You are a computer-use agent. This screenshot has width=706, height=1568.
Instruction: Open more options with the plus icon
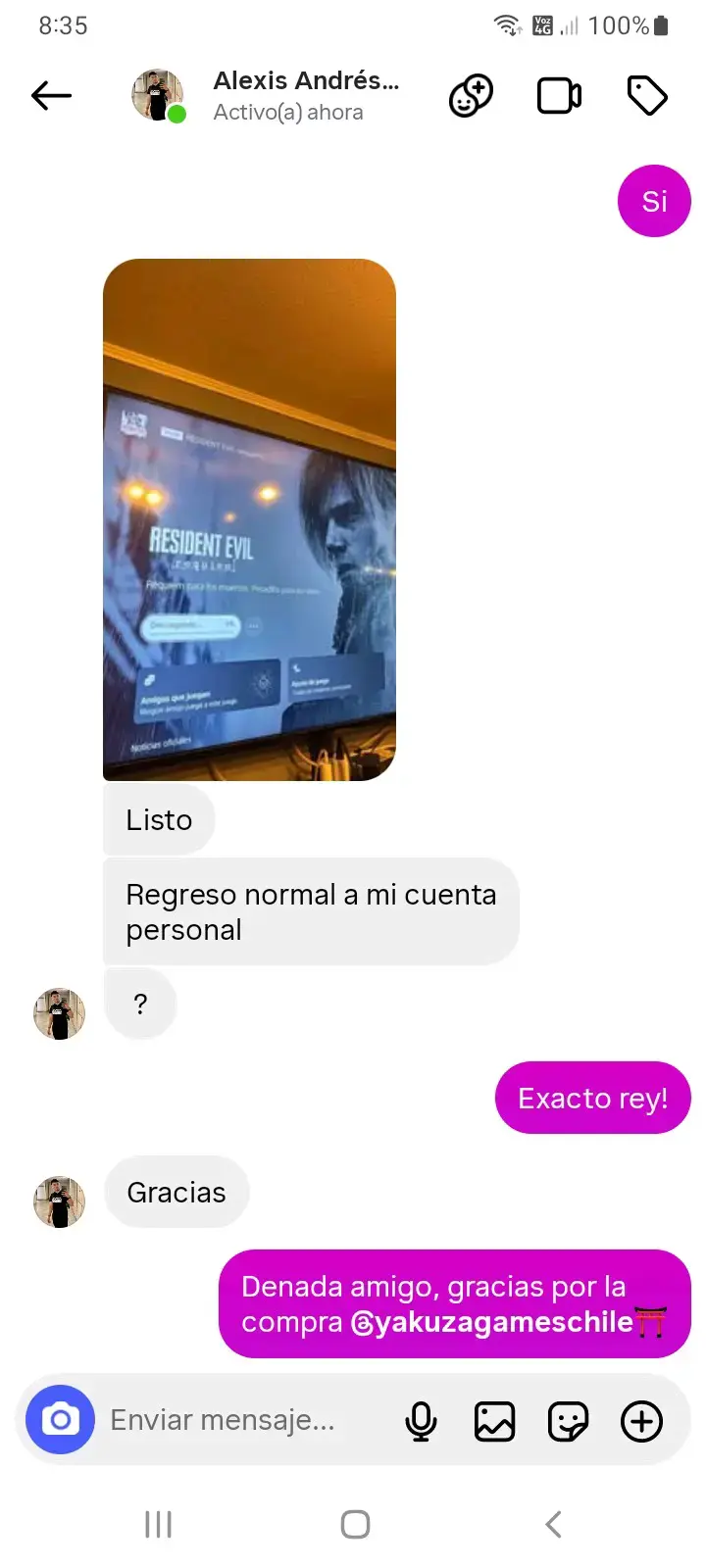(x=641, y=1421)
